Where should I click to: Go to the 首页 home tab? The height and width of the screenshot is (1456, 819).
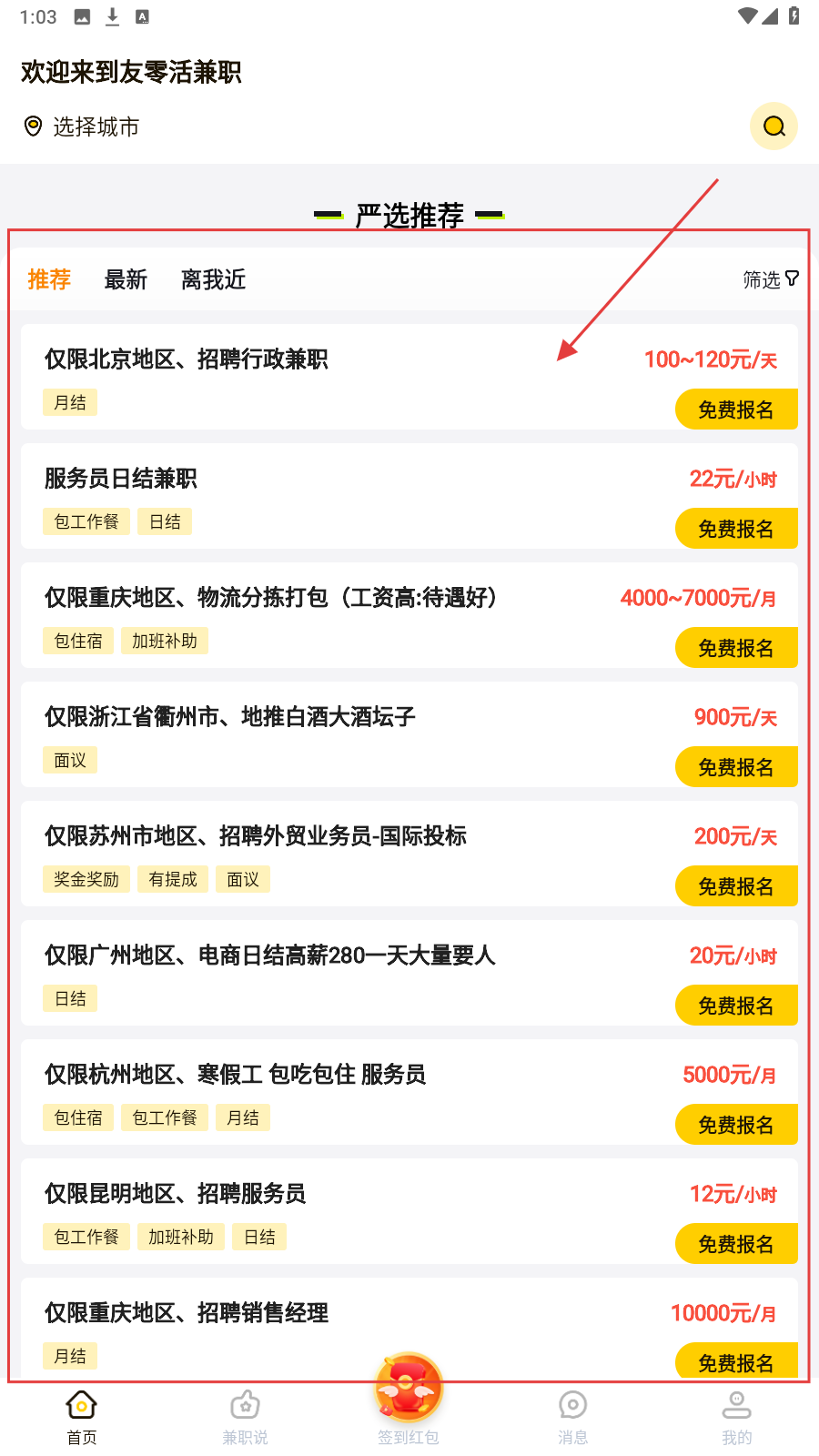[x=82, y=1417]
